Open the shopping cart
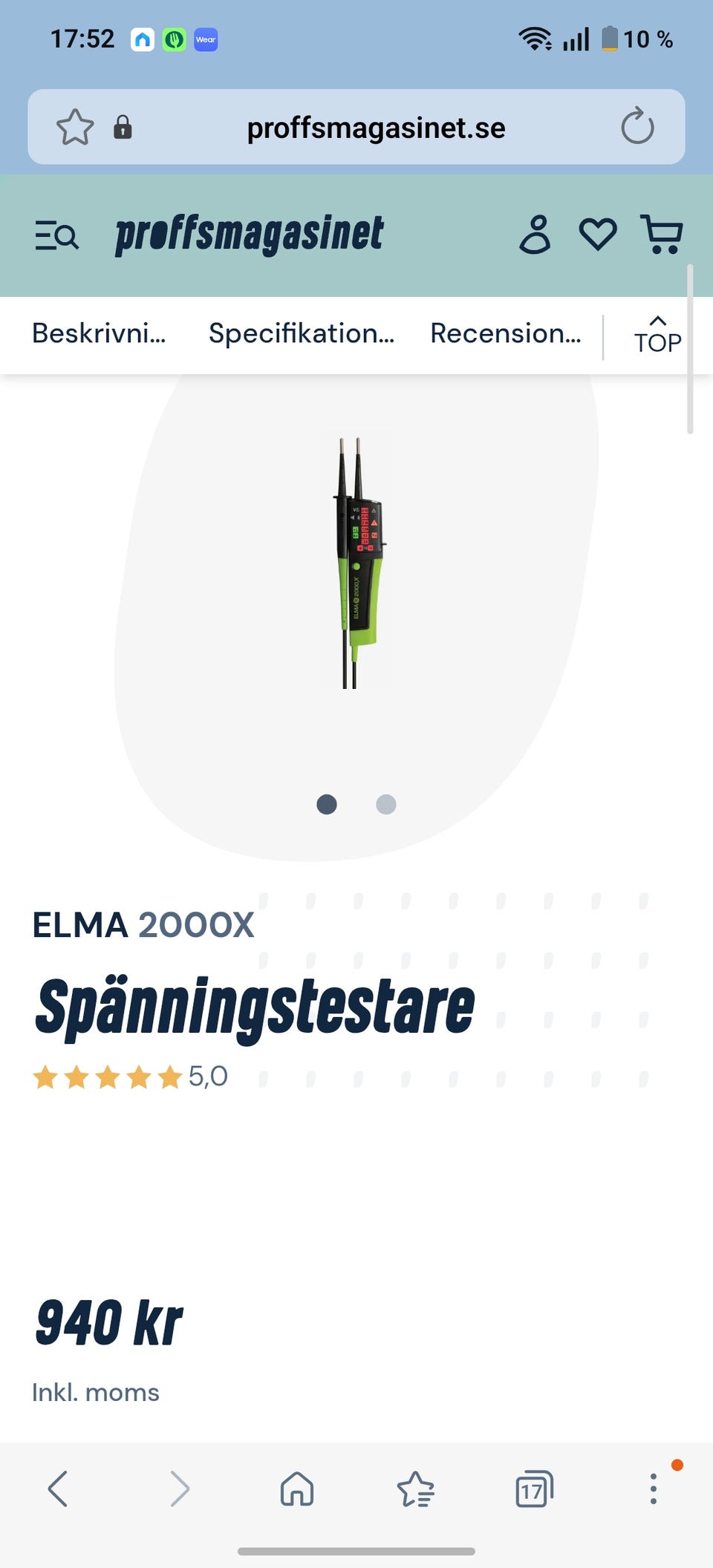The height and width of the screenshot is (1568, 713). pos(661,235)
